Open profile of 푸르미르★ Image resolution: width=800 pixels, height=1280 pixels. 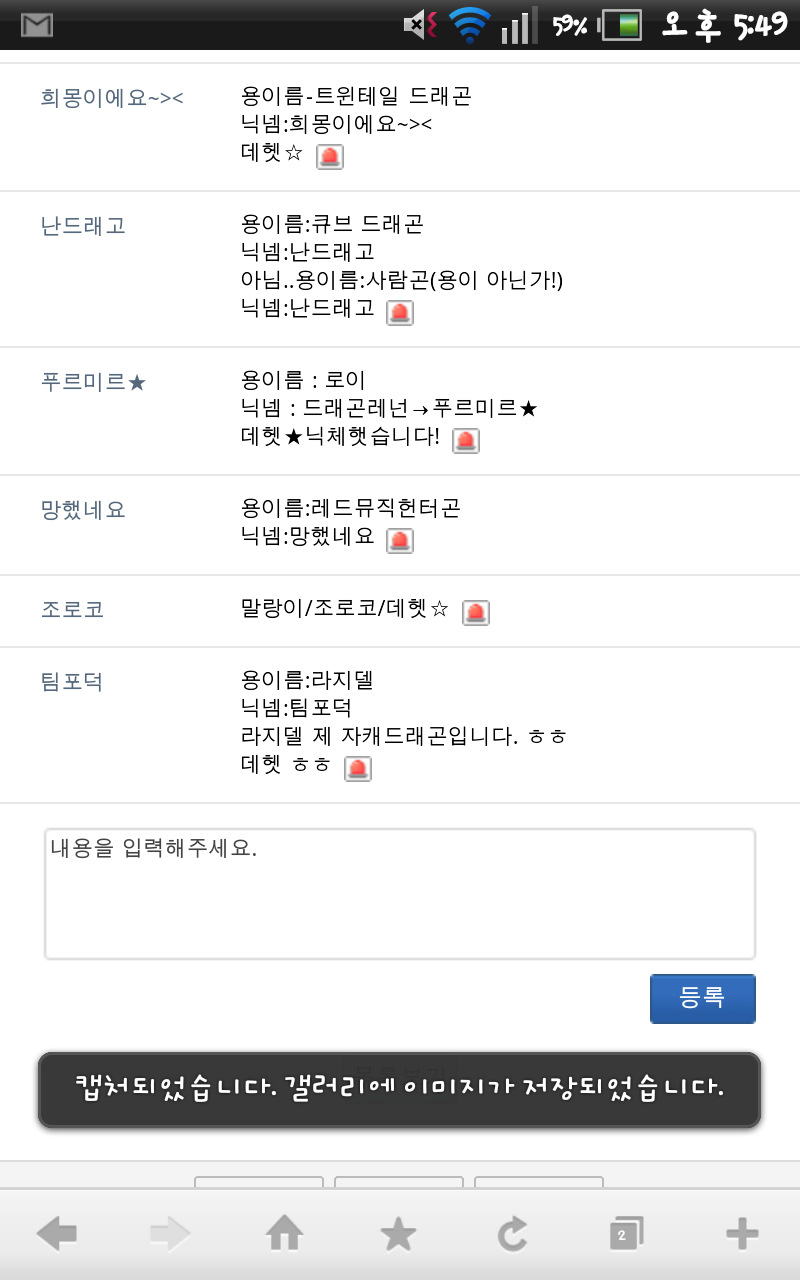pos(94,382)
